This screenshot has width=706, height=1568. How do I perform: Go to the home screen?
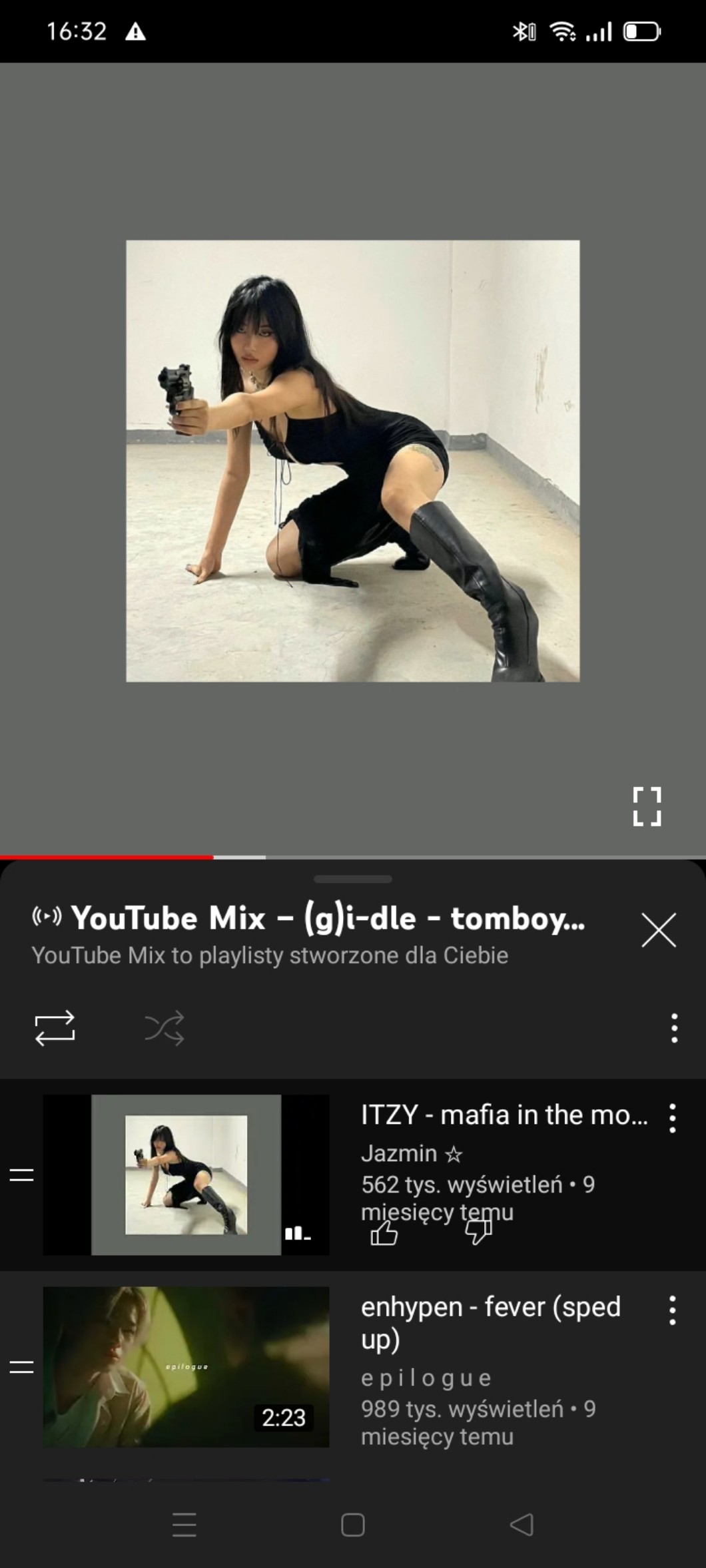352,1524
